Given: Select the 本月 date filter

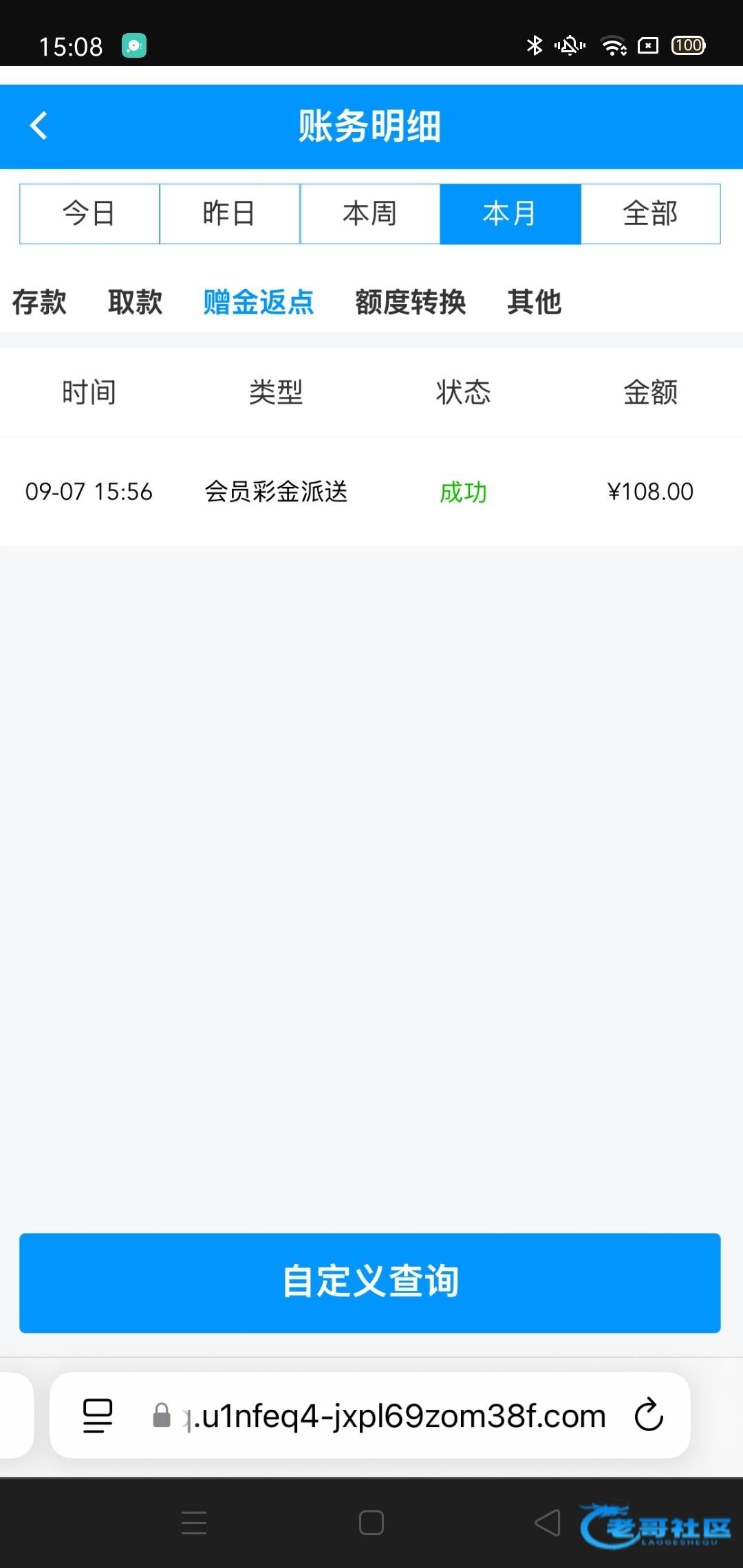Looking at the screenshot, I should [510, 214].
